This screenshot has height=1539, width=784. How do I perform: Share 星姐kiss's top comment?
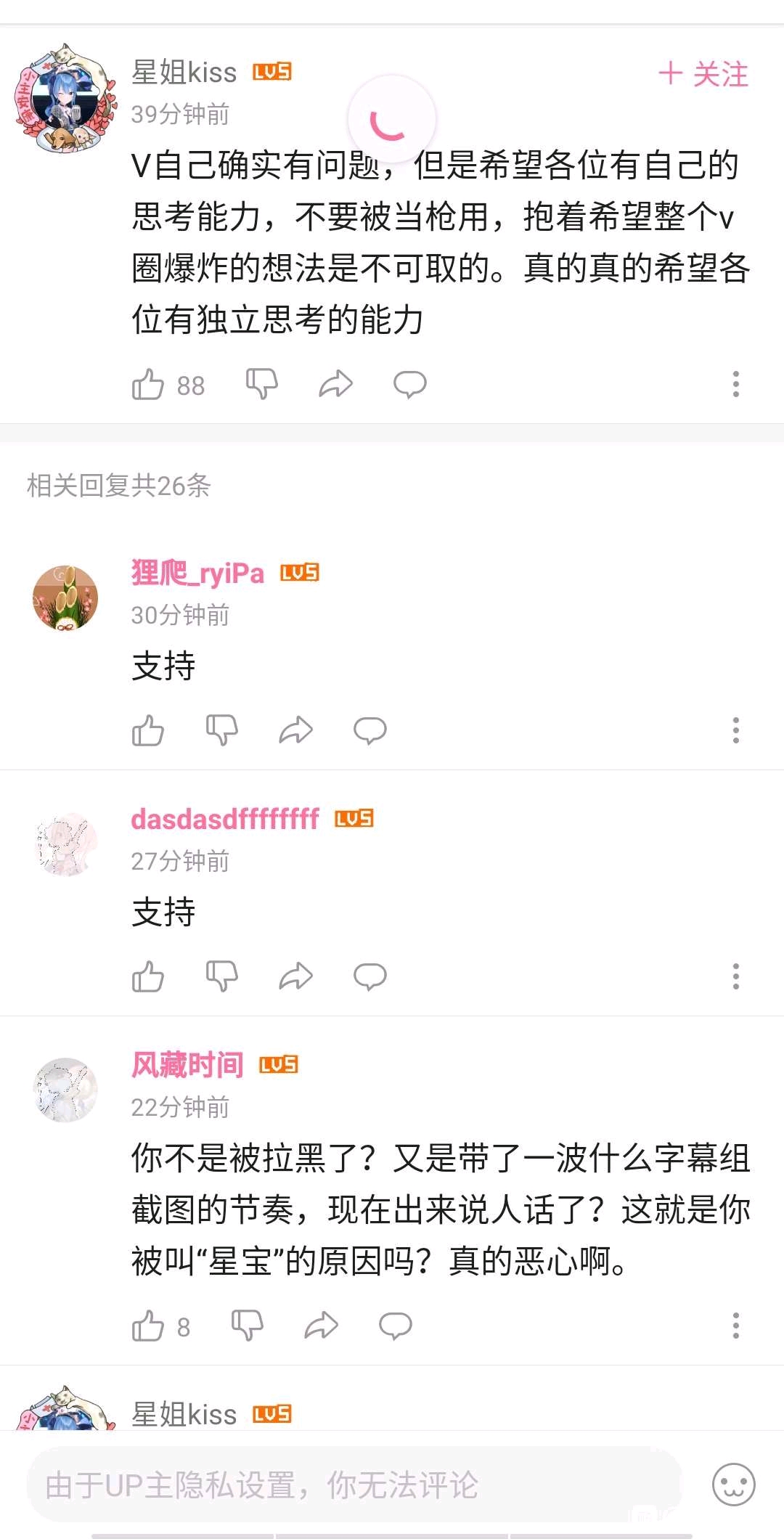pos(335,384)
